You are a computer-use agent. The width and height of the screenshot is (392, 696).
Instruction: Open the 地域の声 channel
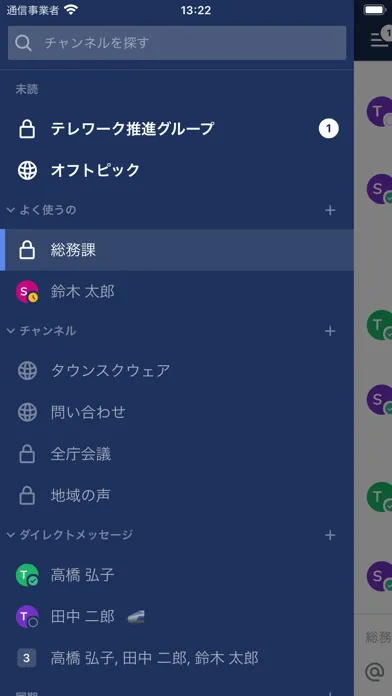click(177, 495)
